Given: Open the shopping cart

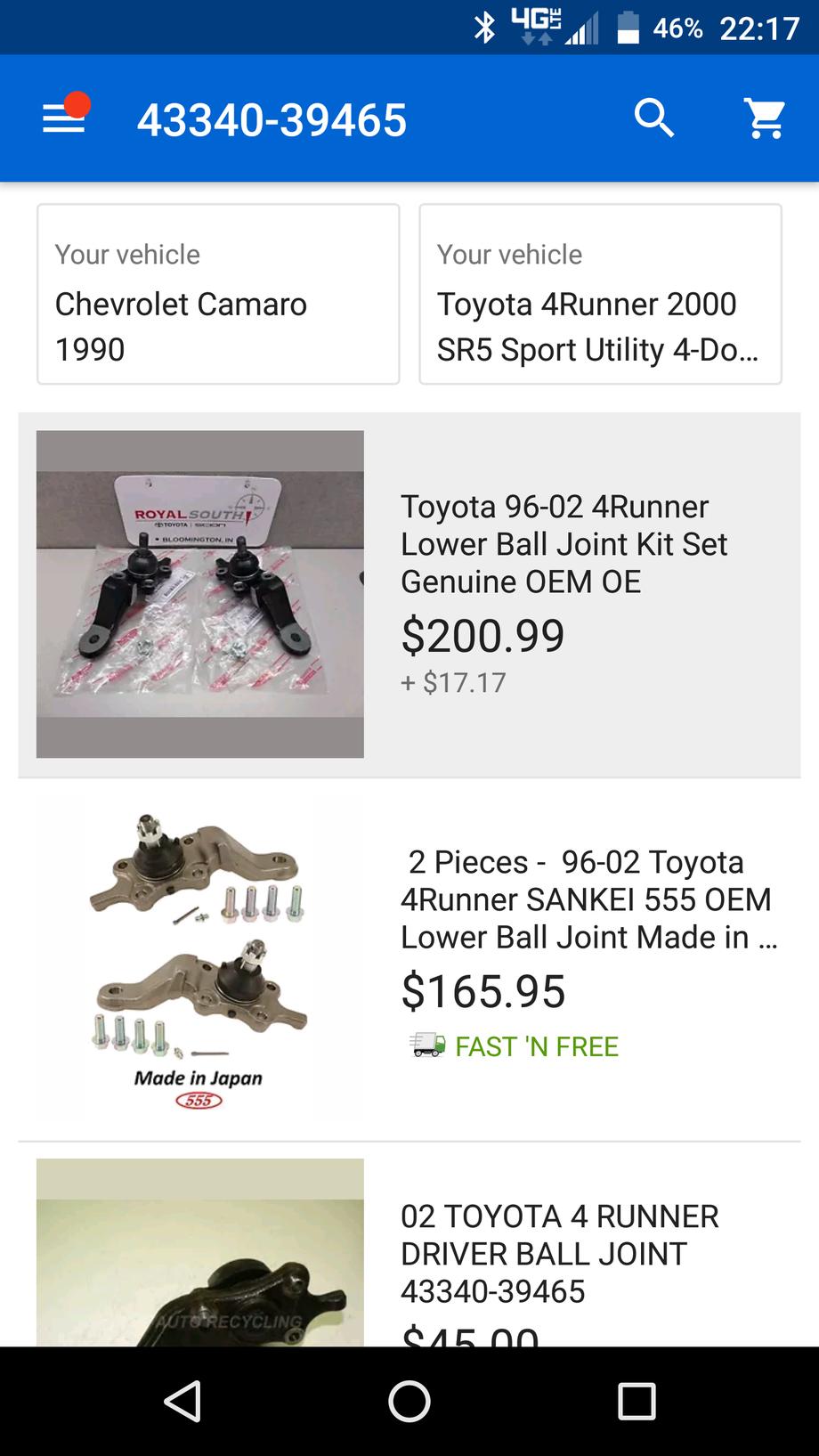Looking at the screenshot, I should click(x=765, y=118).
